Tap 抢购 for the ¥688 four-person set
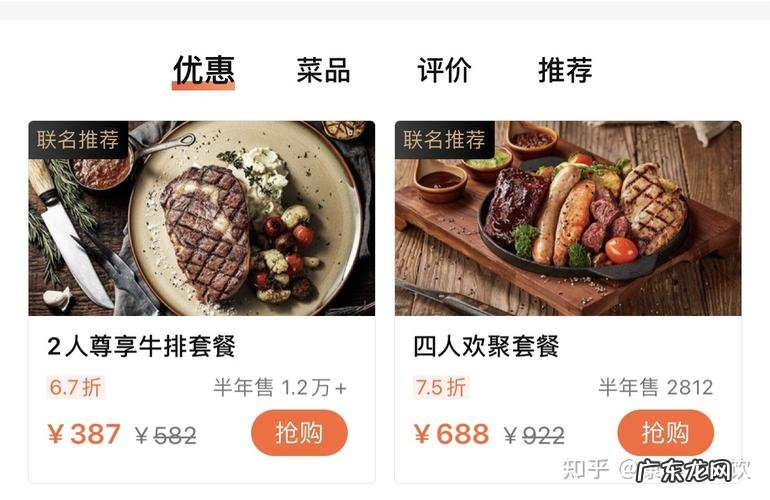Screen dimensions: 770x500 (665, 433)
